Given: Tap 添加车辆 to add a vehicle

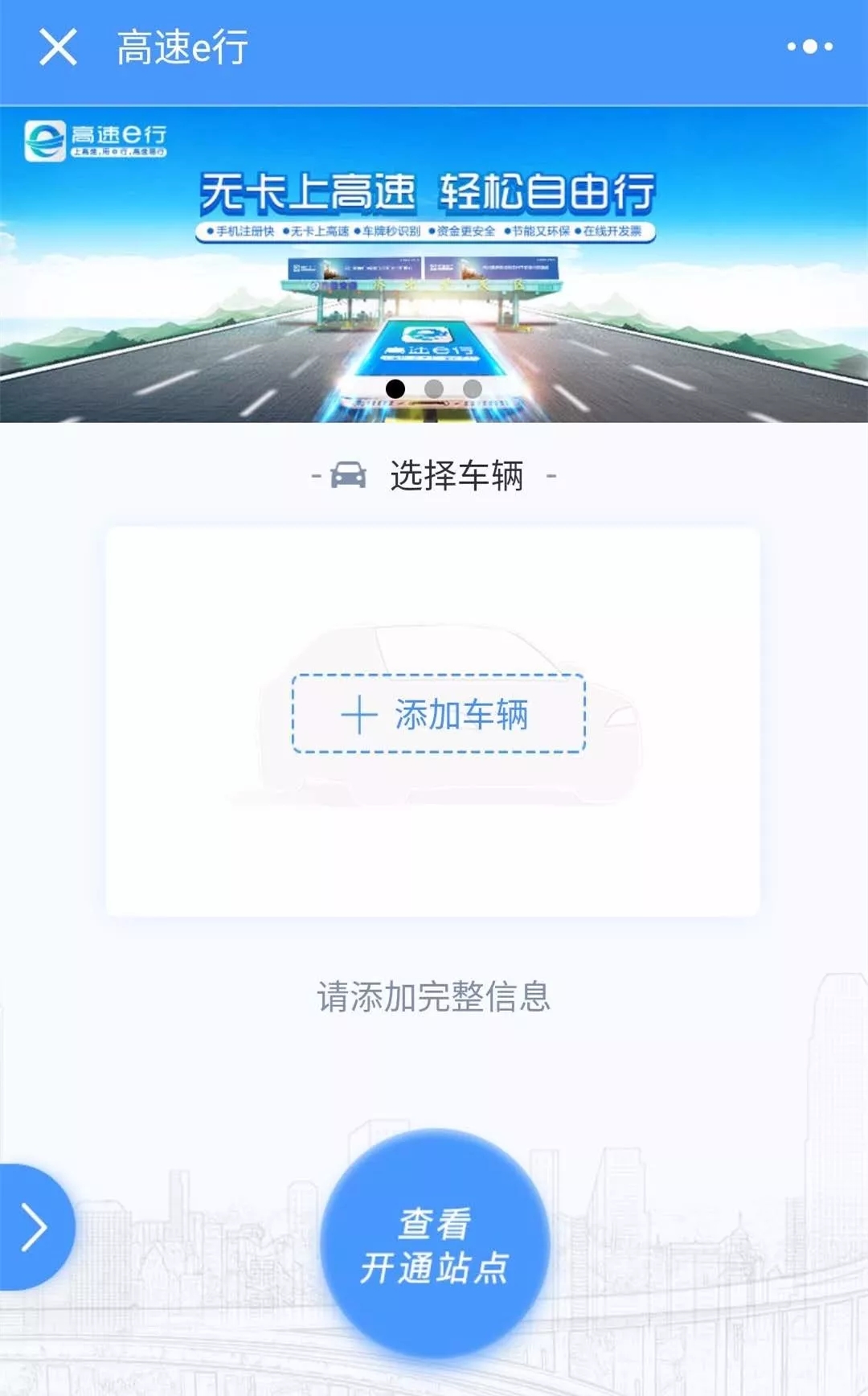Looking at the screenshot, I should [438, 714].
